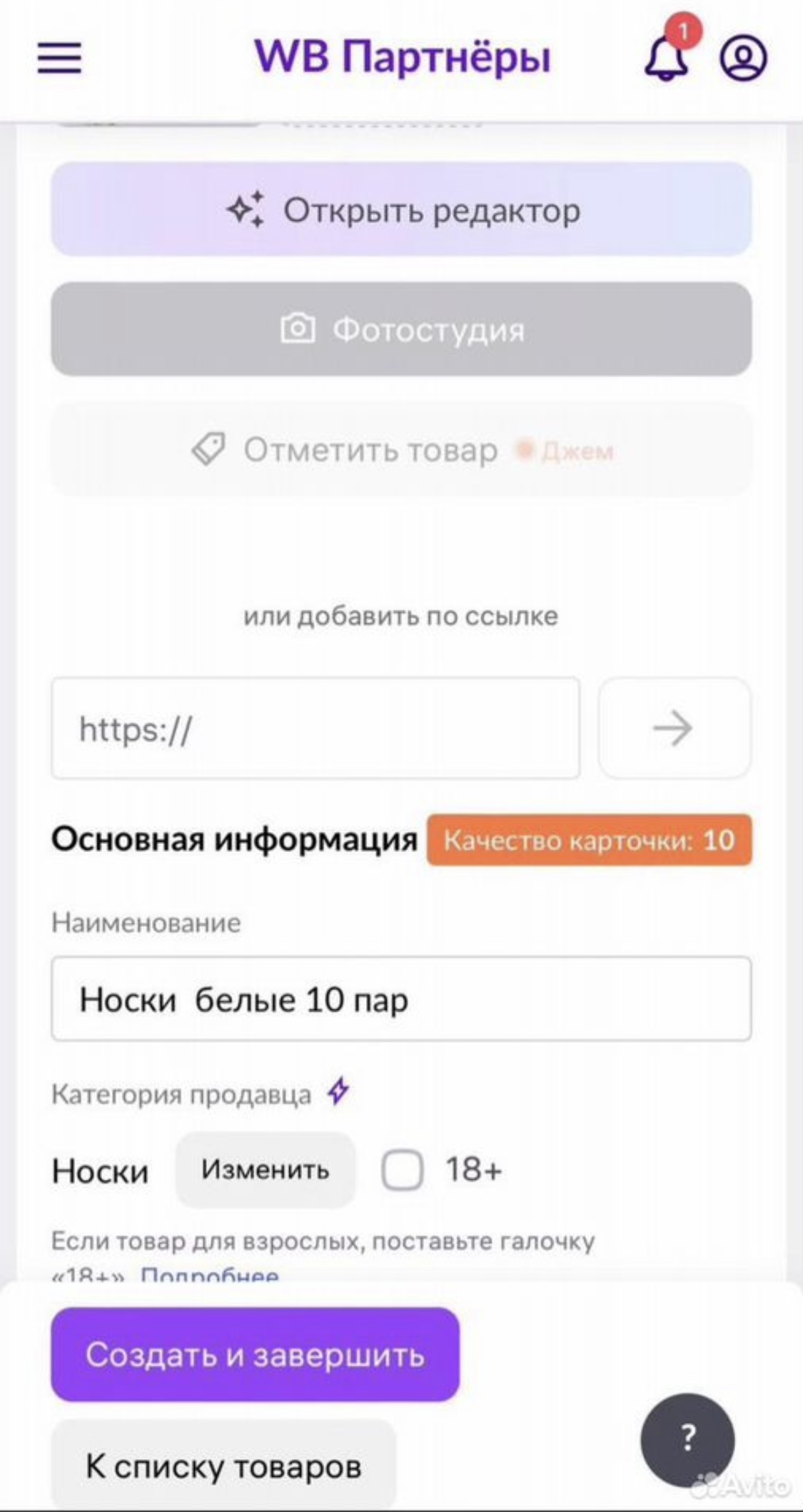This screenshot has height=1512, width=803.
Task: Open the help question mark button
Action: point(687,1439)
